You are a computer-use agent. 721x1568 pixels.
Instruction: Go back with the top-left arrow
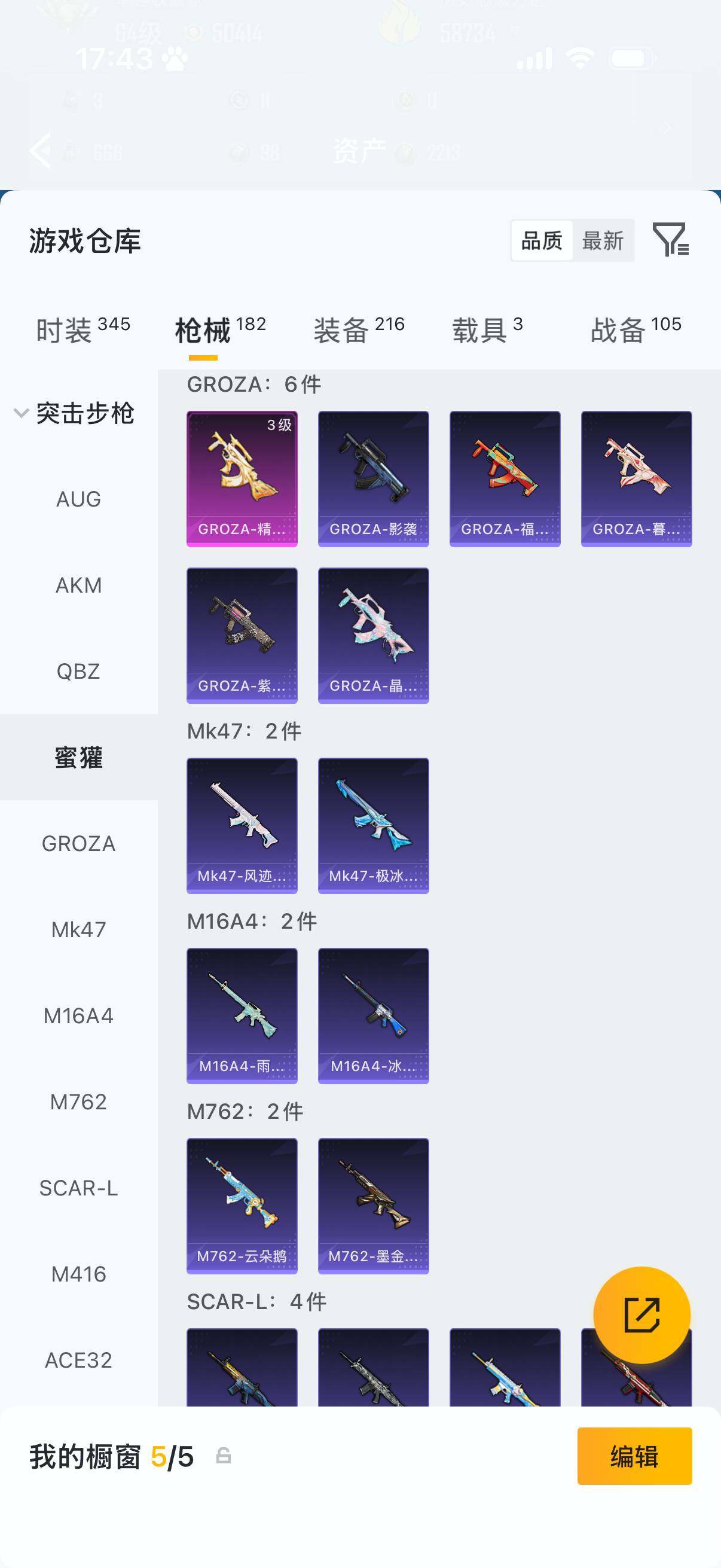[x=40, y=150]
